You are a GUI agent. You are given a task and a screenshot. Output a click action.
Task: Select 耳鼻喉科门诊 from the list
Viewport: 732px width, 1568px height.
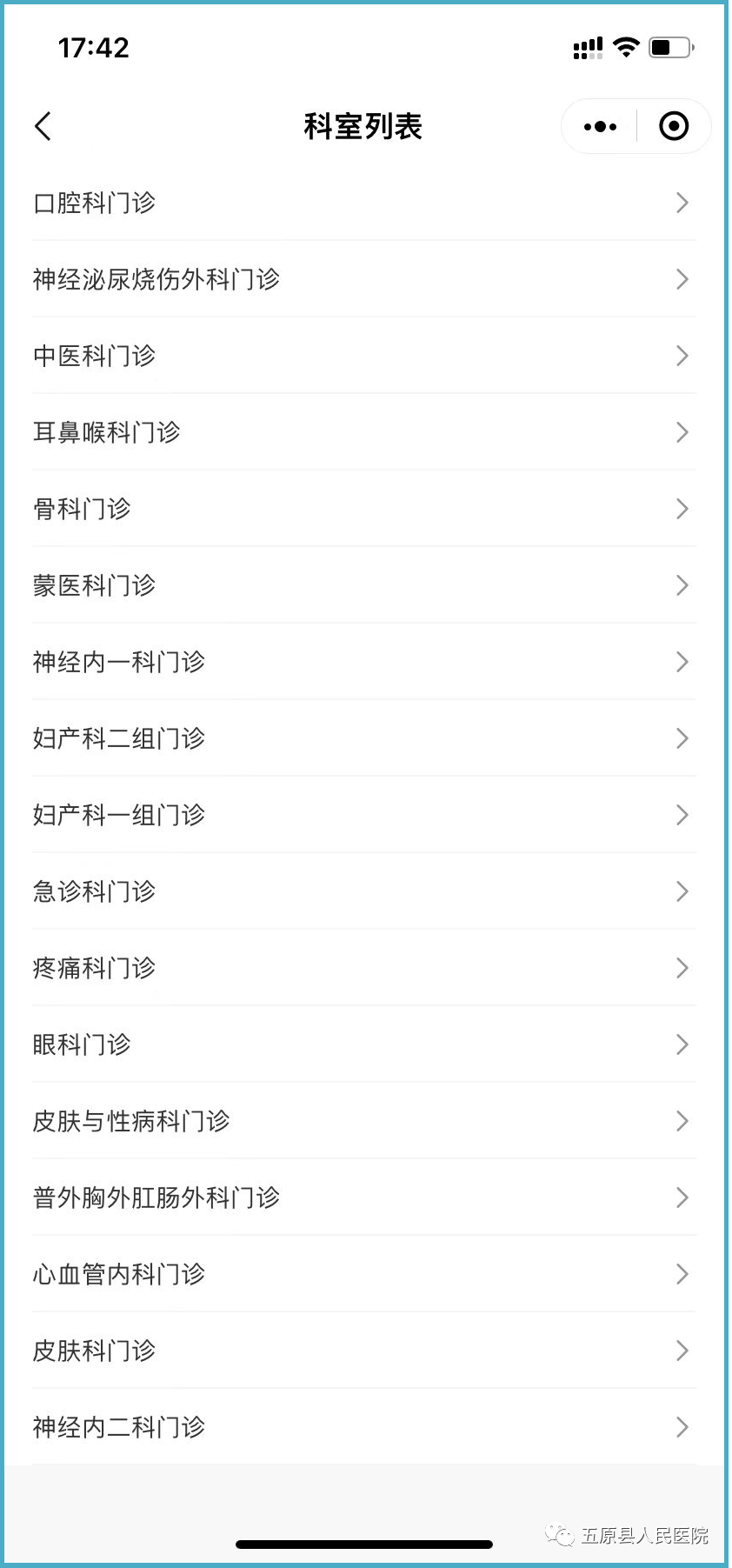[x=107, y=432]
